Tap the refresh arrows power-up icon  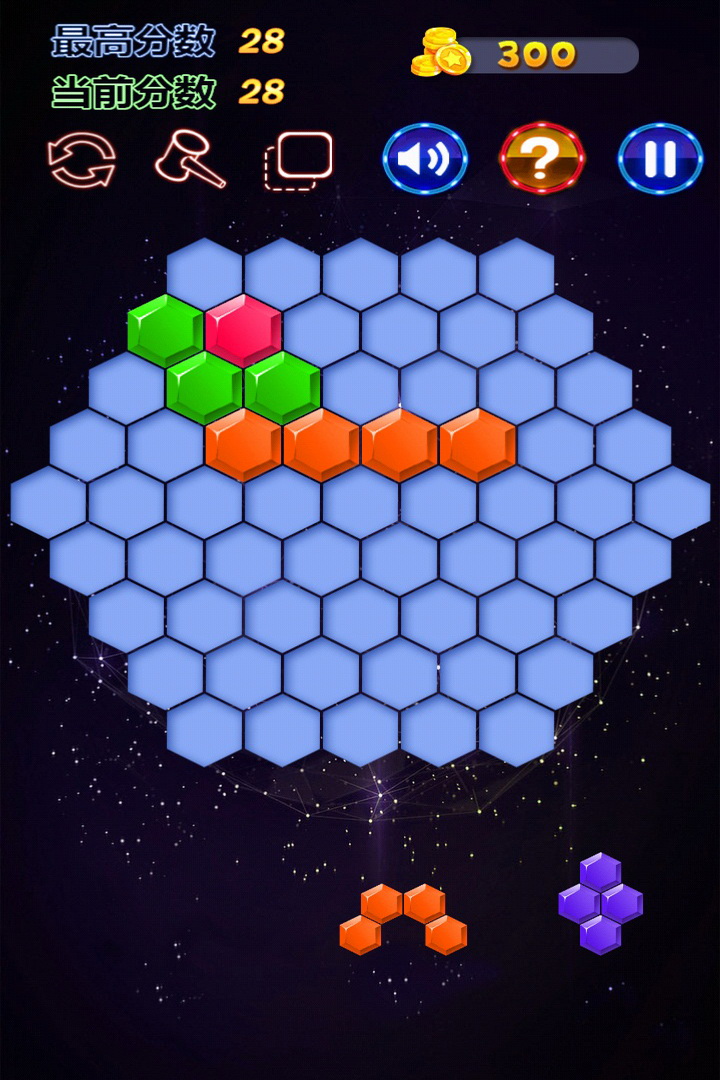(x=82, y=160)
